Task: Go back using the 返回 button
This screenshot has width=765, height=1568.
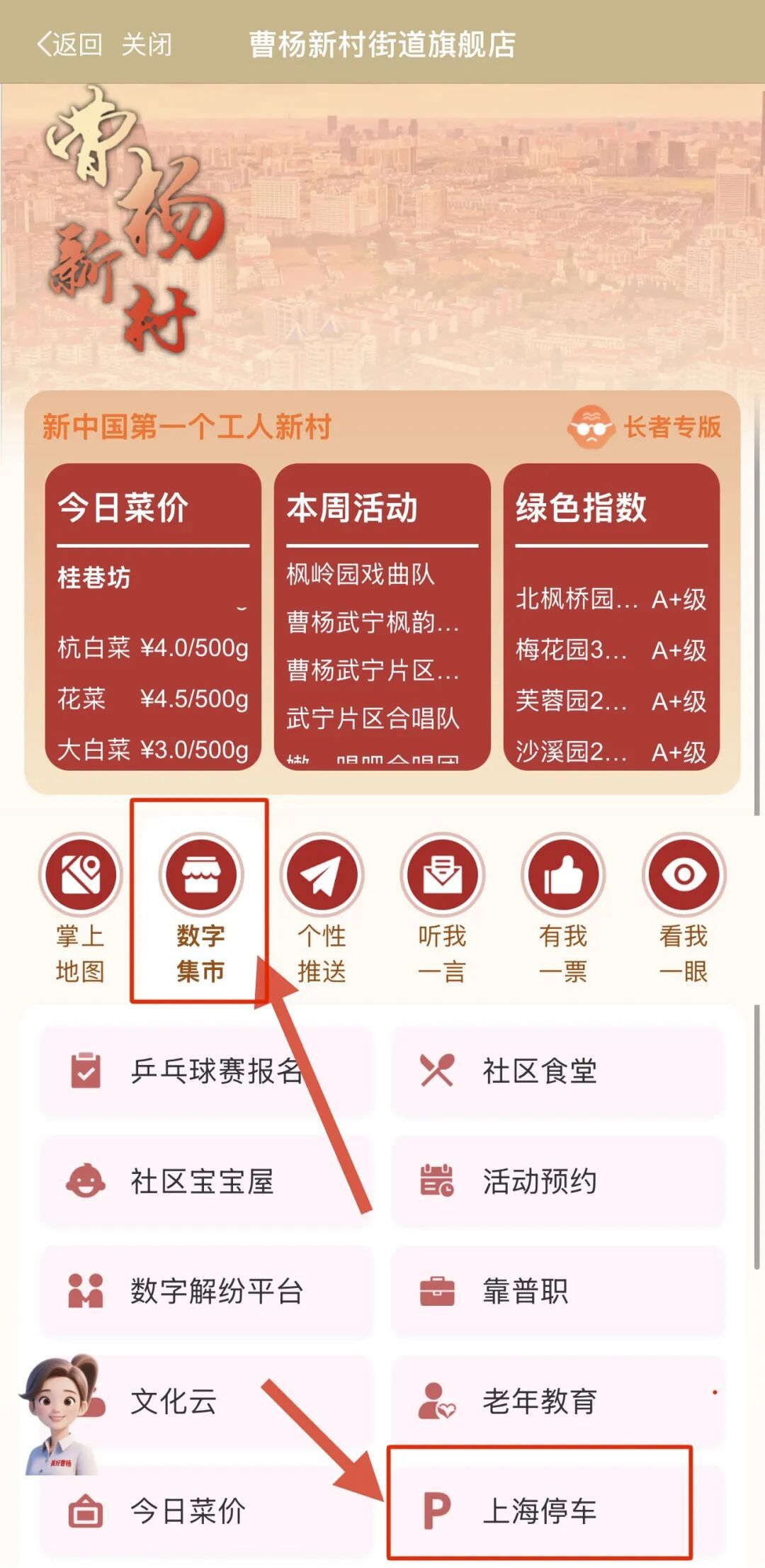Action: [69, 44]
